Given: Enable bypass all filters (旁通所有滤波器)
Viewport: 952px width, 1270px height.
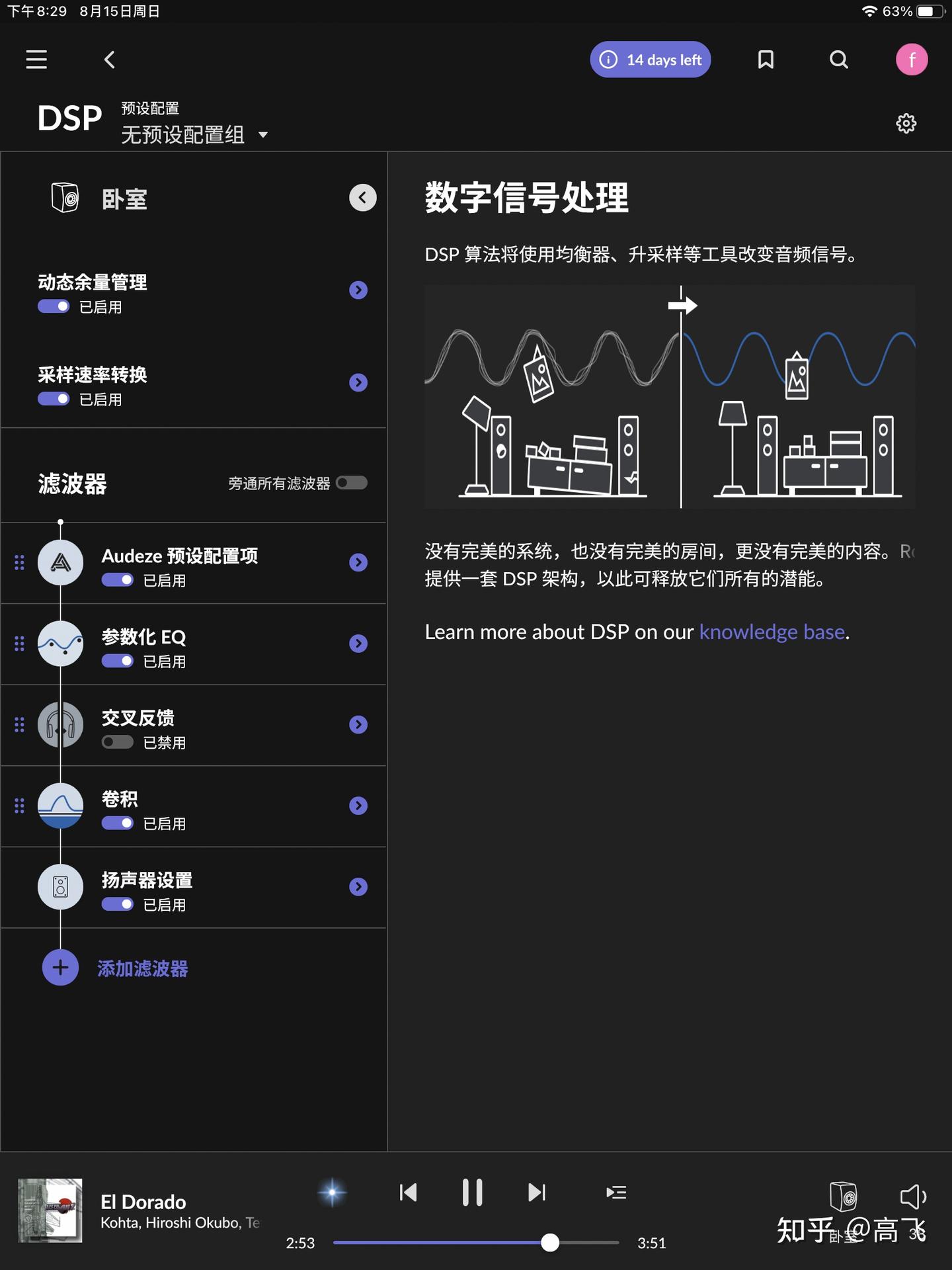Looking at the screenshot, I should [x=351, y=483].
